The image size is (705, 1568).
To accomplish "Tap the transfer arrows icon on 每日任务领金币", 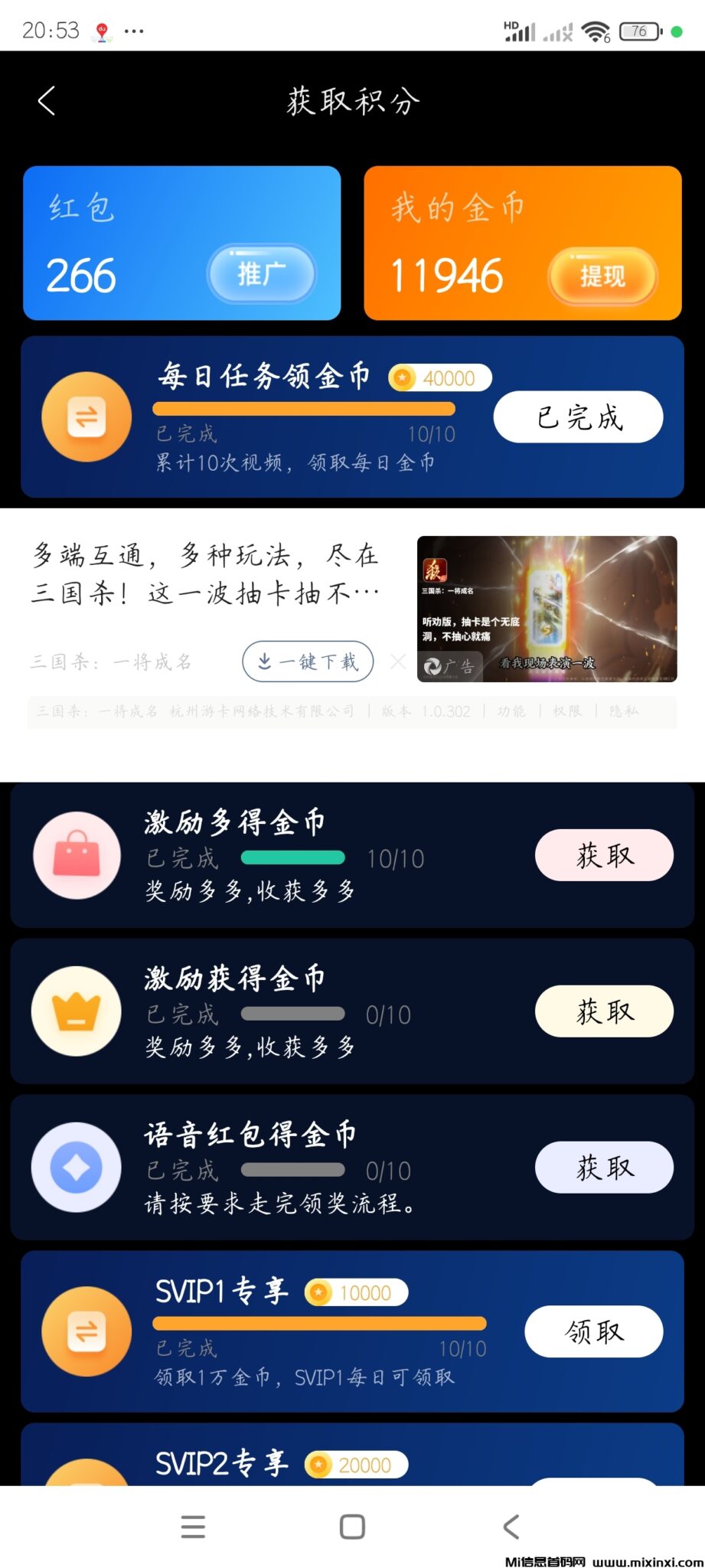I will (86, 417).
